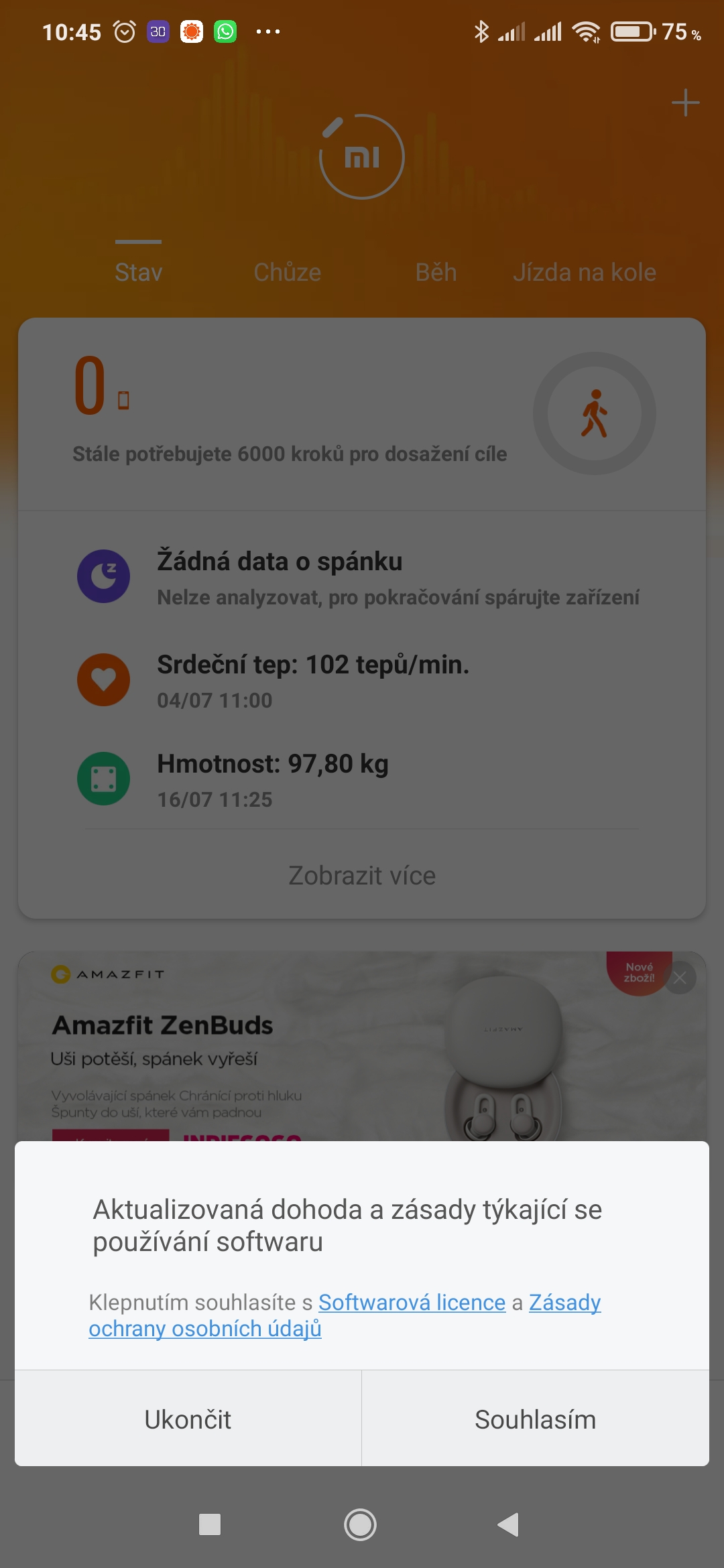Go back with the system back button

[x=508, y=1524]
